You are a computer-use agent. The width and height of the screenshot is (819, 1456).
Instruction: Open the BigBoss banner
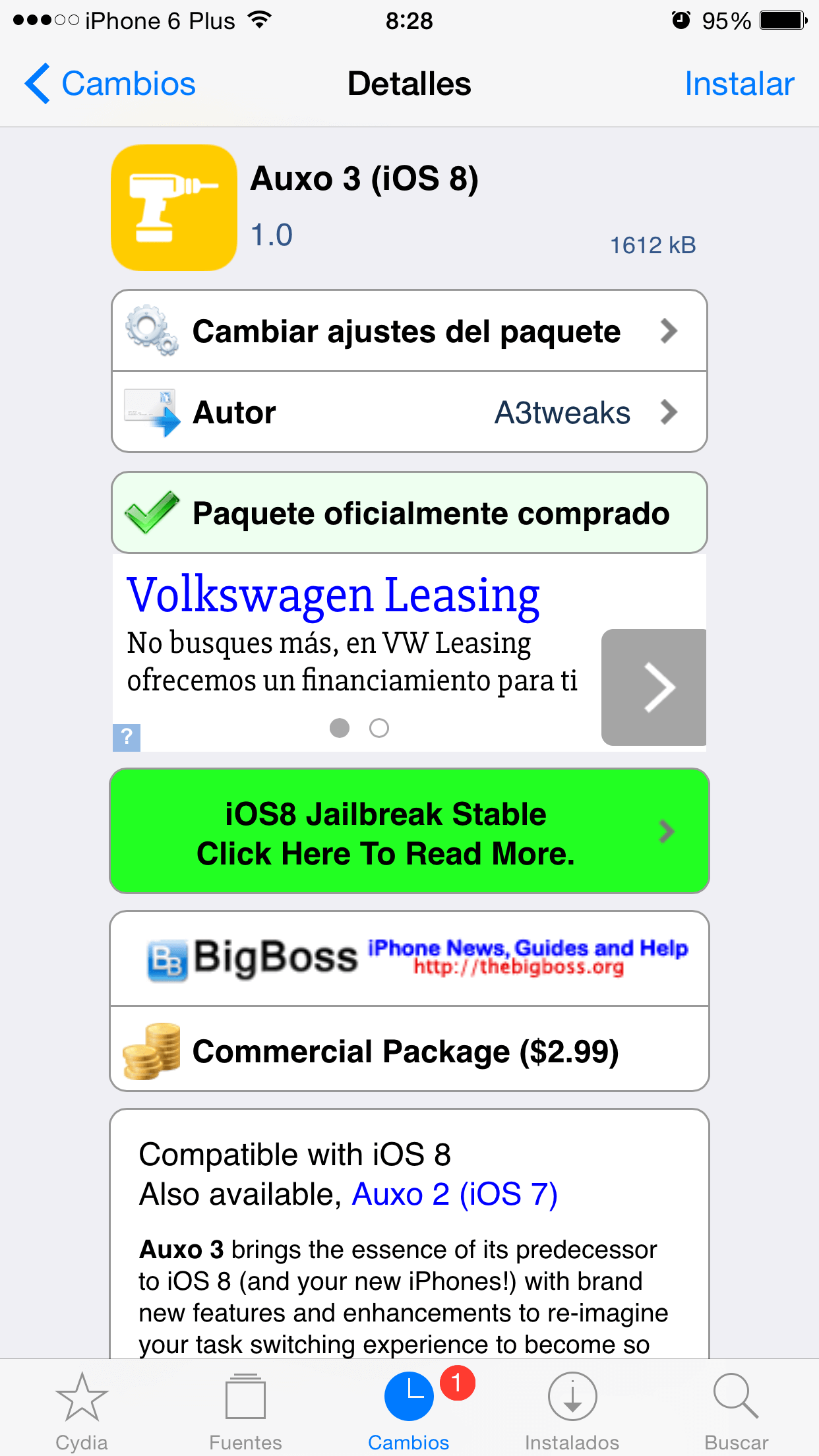pyautogui.click(x=409, y=958)
